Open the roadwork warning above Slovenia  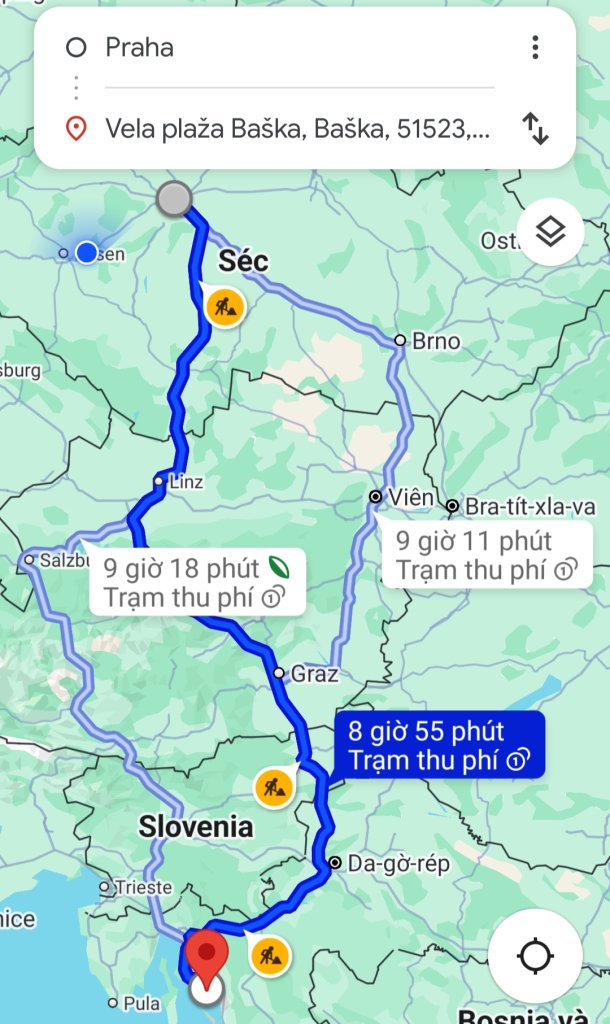[274, 787]
